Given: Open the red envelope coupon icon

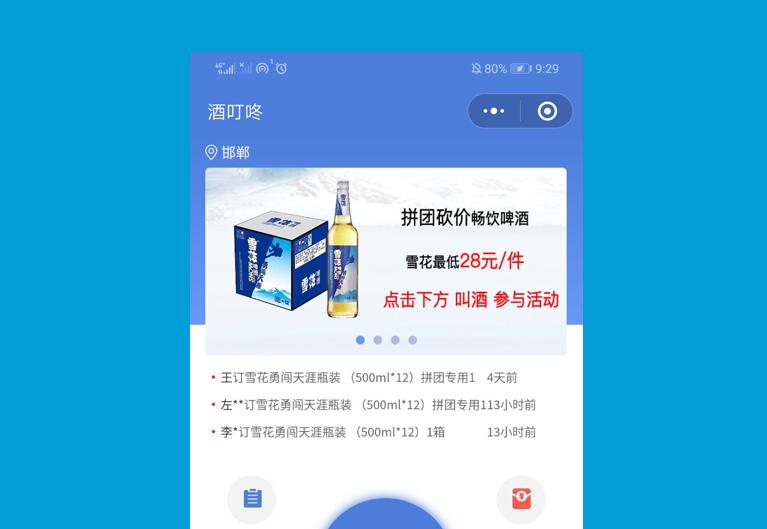Looking at the screenshot, I should [x=521, y=498].
